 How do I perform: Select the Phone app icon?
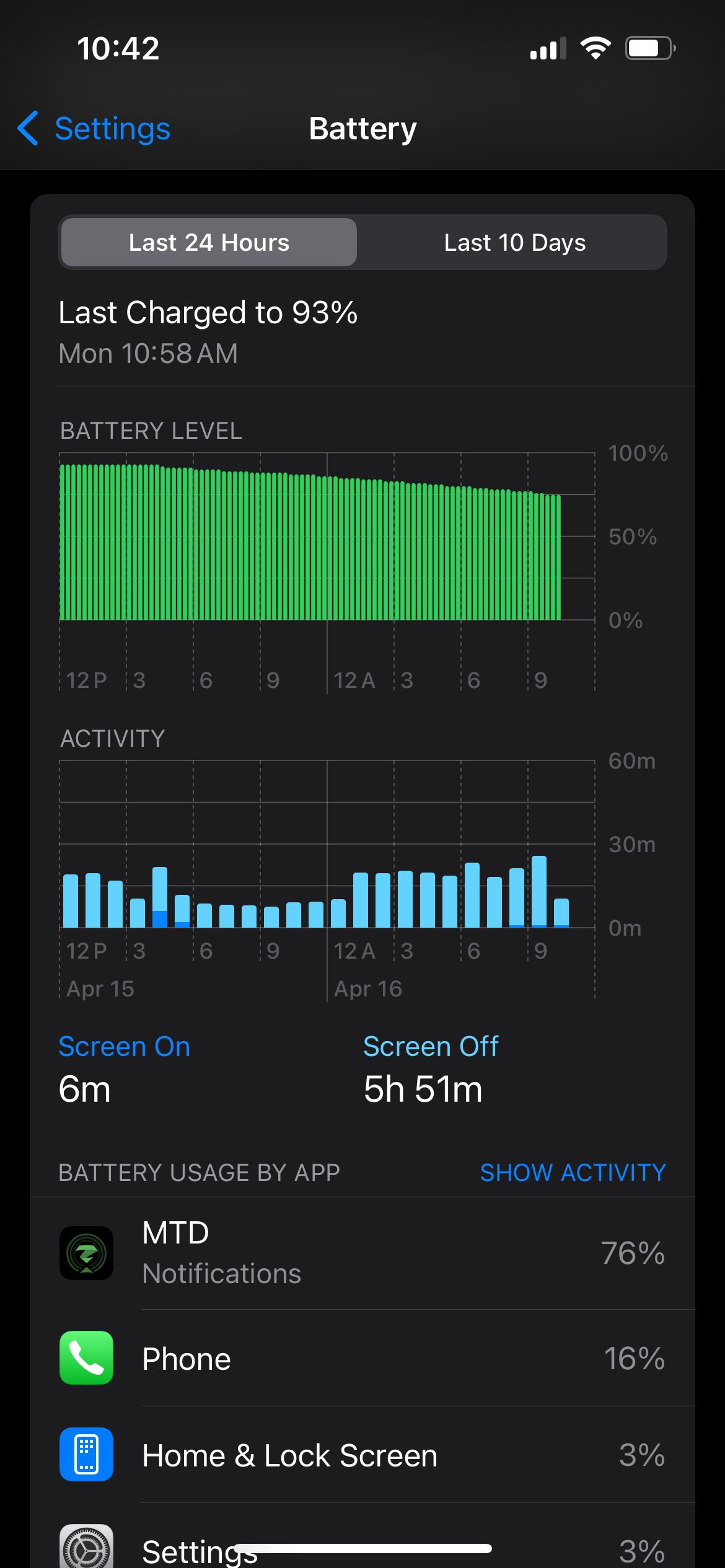(x=87, y=1358)
